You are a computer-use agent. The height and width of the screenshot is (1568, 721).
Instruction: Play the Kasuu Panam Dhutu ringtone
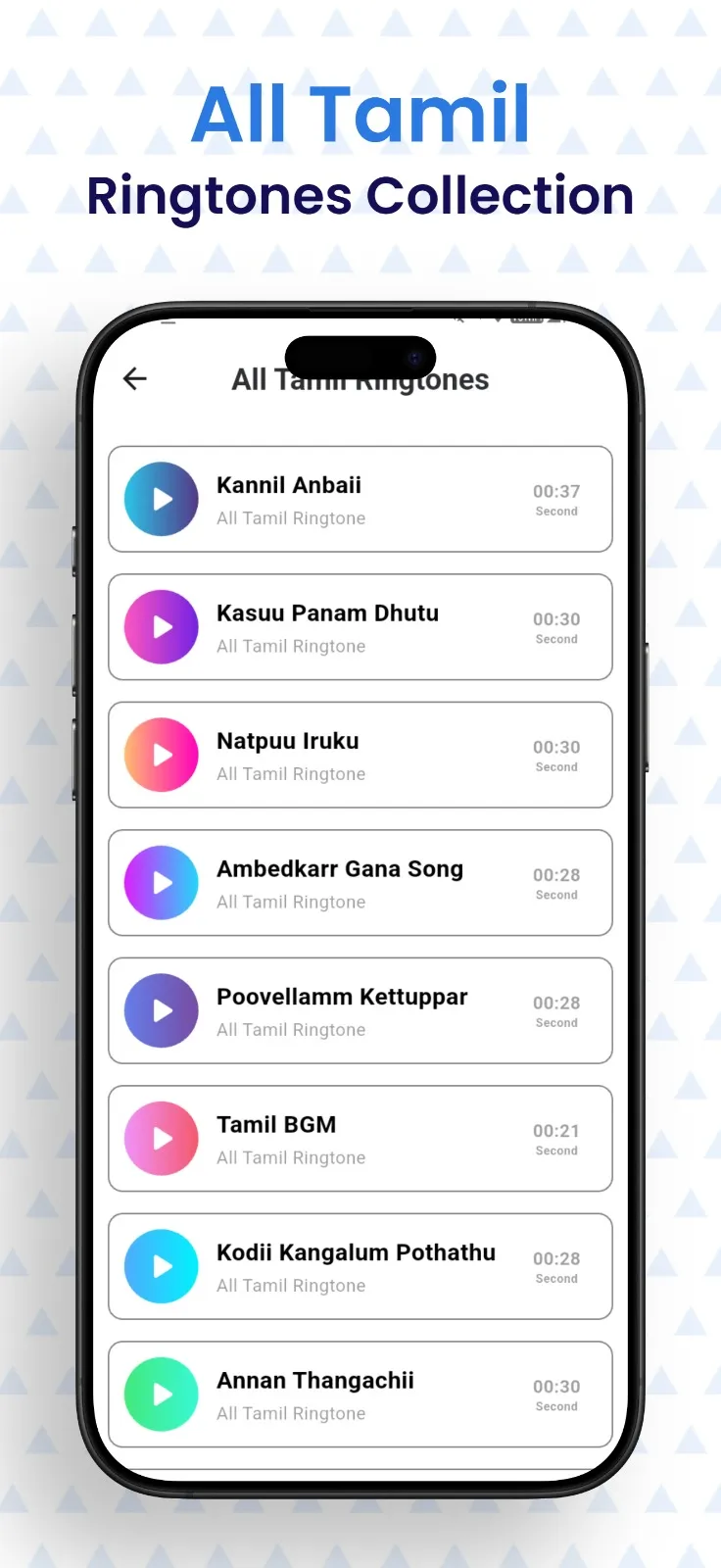[x=161, y=627]
